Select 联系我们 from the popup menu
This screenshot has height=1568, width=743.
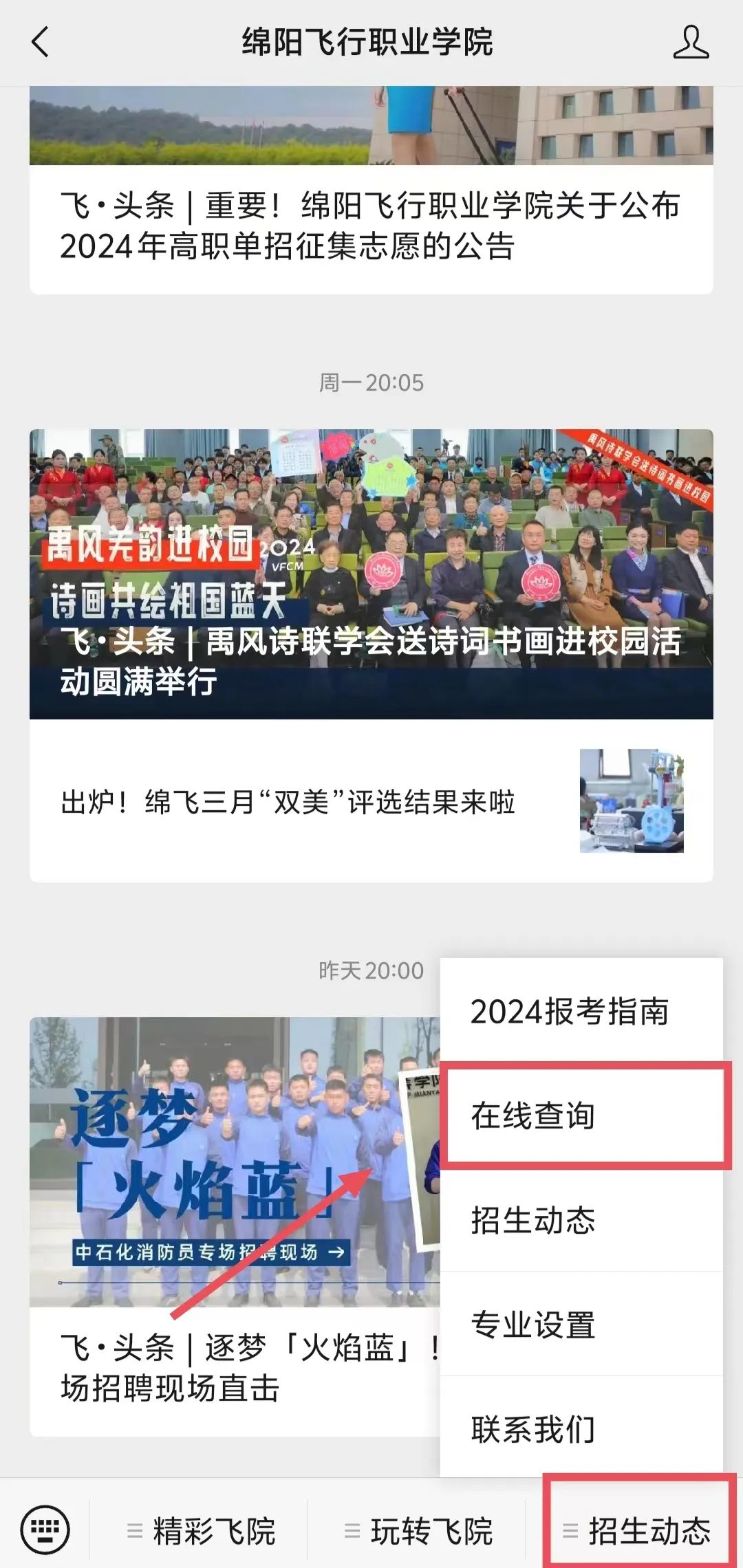534,1429
